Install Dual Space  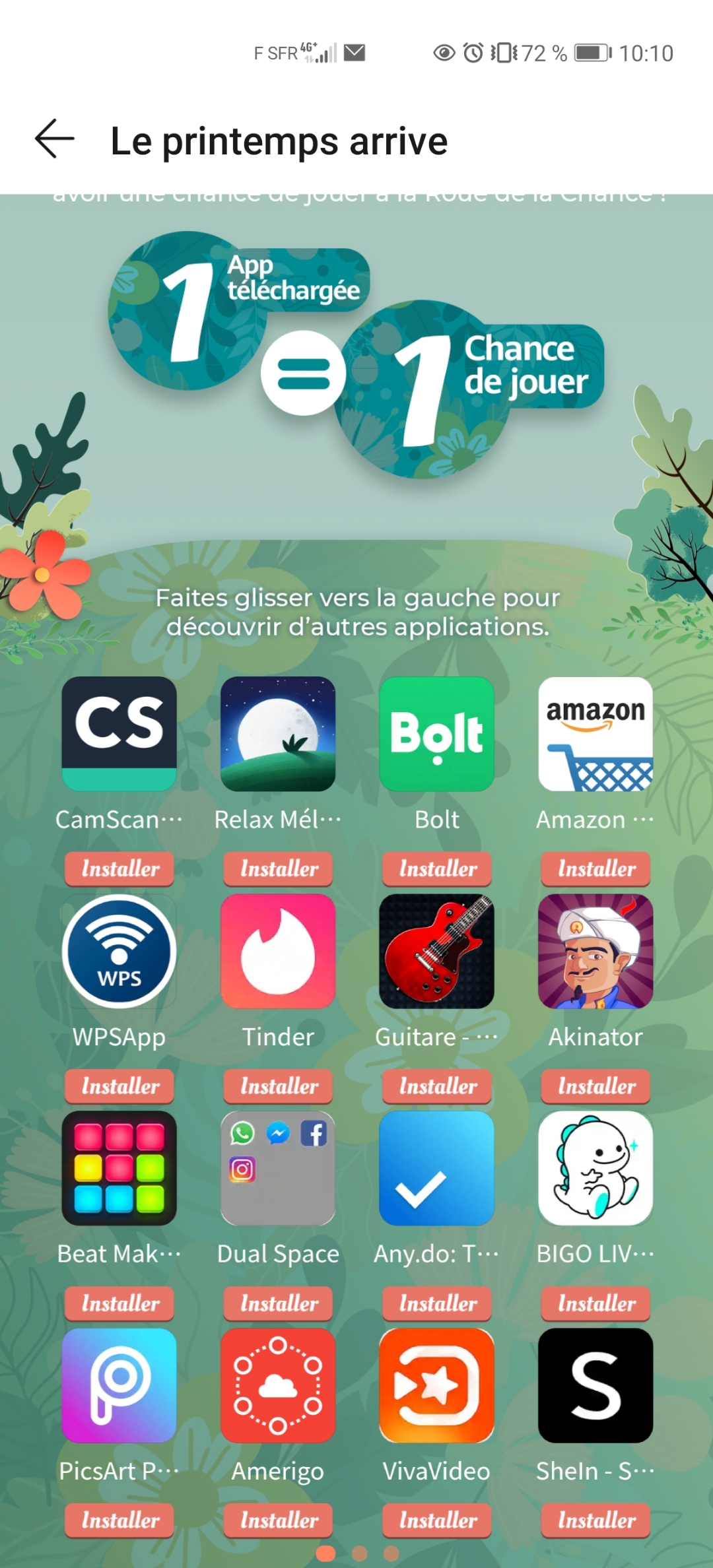(x=278, y=1303)
